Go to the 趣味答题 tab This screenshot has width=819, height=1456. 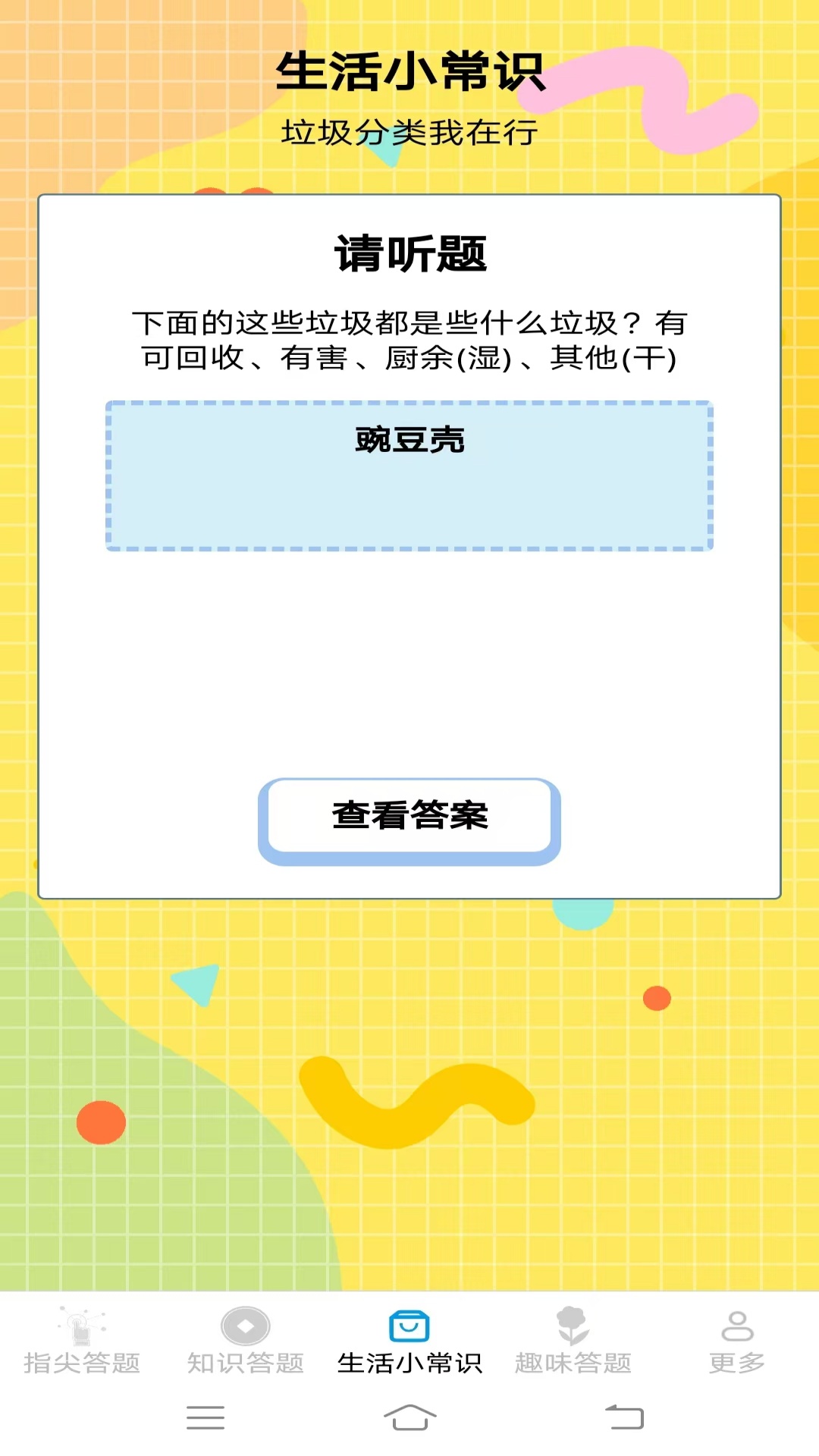pos(573,1341)
